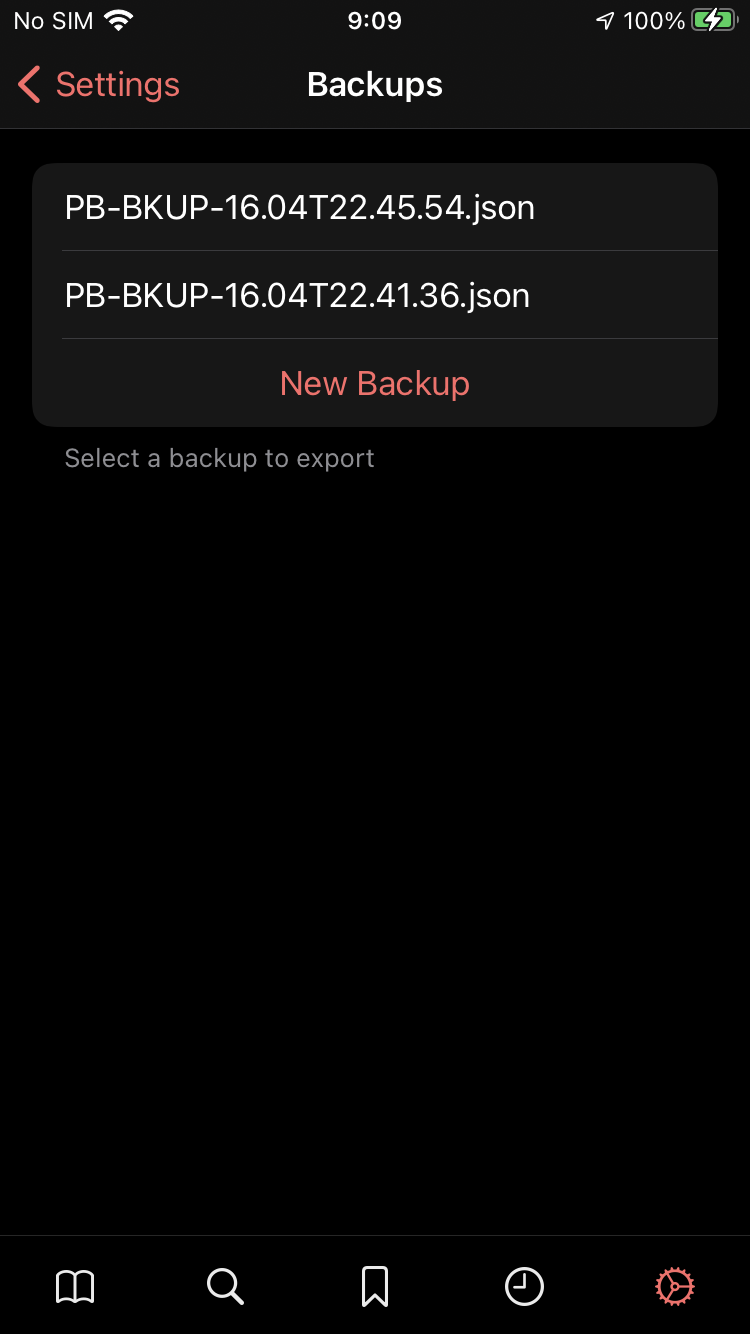This screenshot has width=750, height=1334.
Task: Tap the battery indicator in status bar
Action: tap(711, 19)
